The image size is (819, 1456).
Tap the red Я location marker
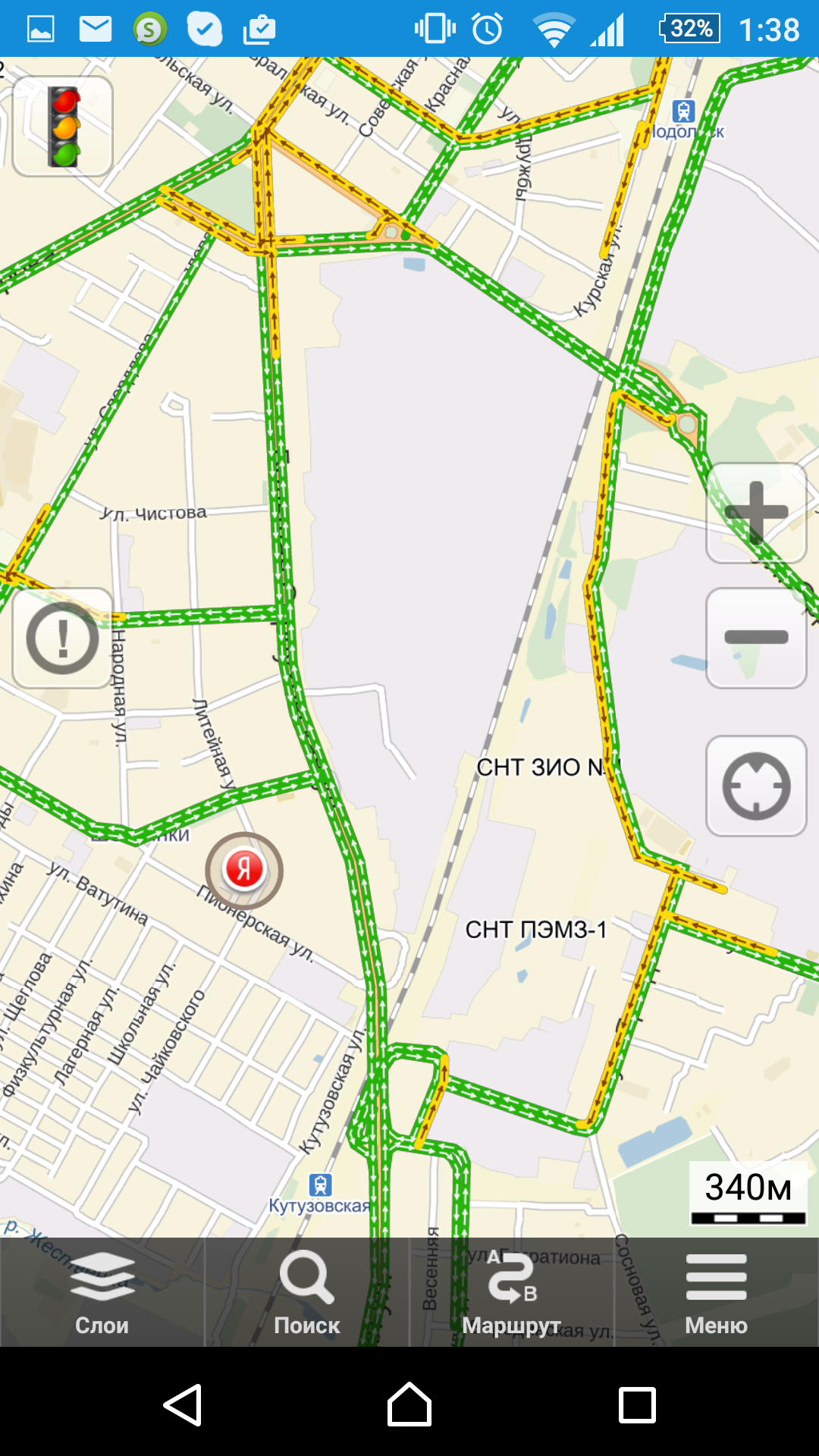244,870
